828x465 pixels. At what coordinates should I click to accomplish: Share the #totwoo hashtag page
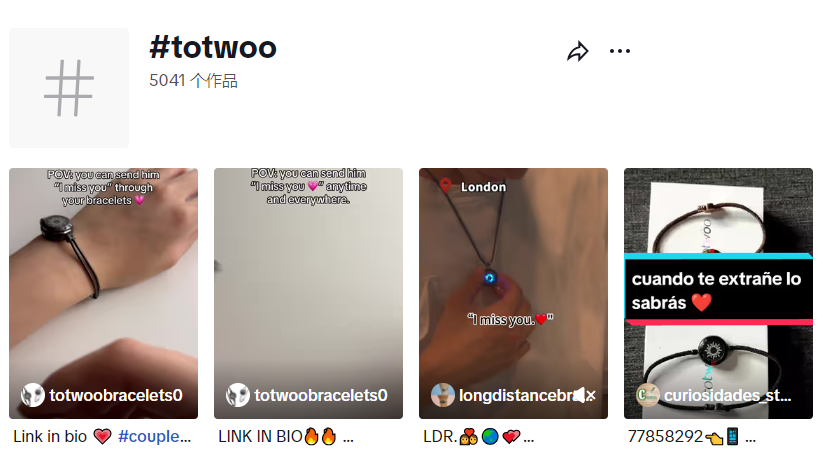578,52
